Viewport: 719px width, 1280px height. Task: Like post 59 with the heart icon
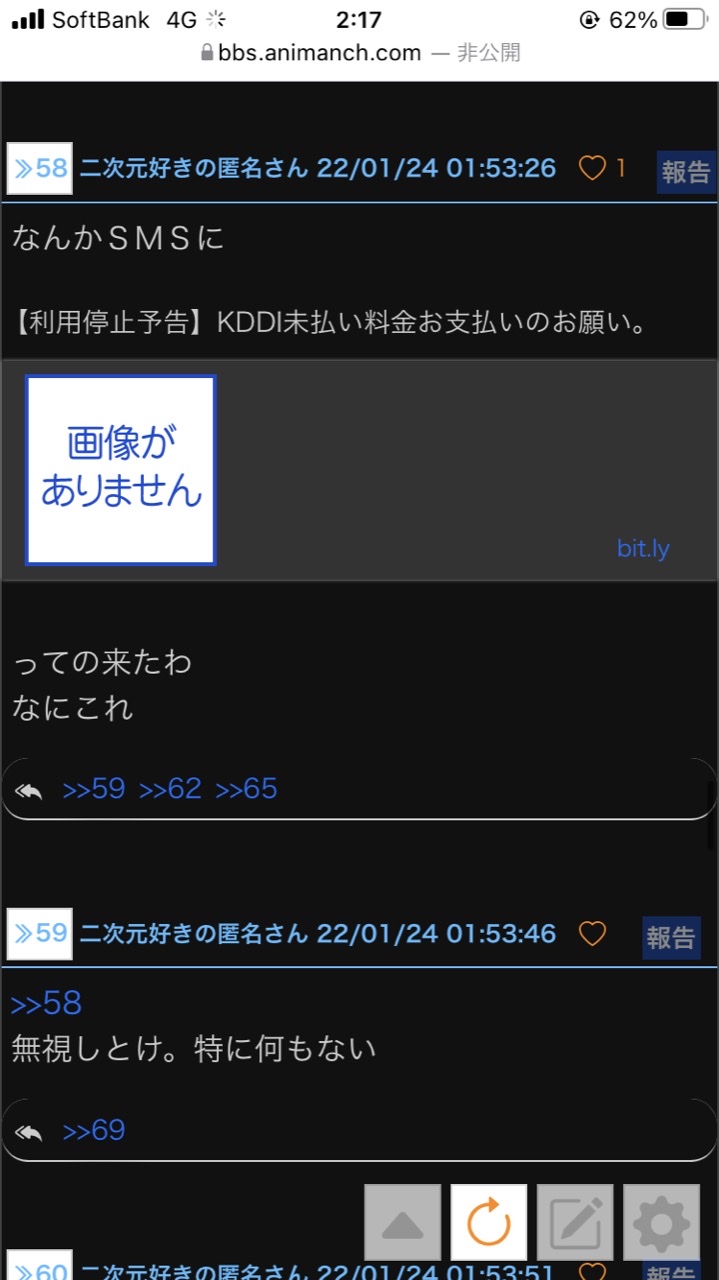tap(592, 934)
